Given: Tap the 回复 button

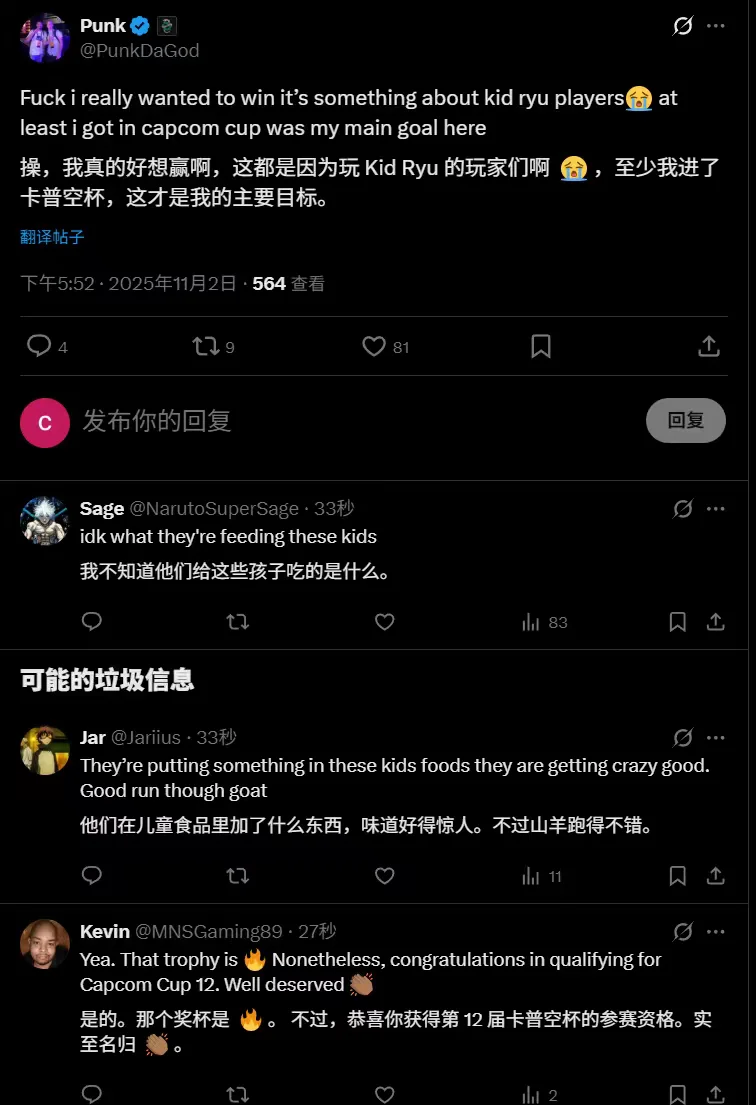Looking at the screenshot, I should pyautogui.click(x=686, y=421).
